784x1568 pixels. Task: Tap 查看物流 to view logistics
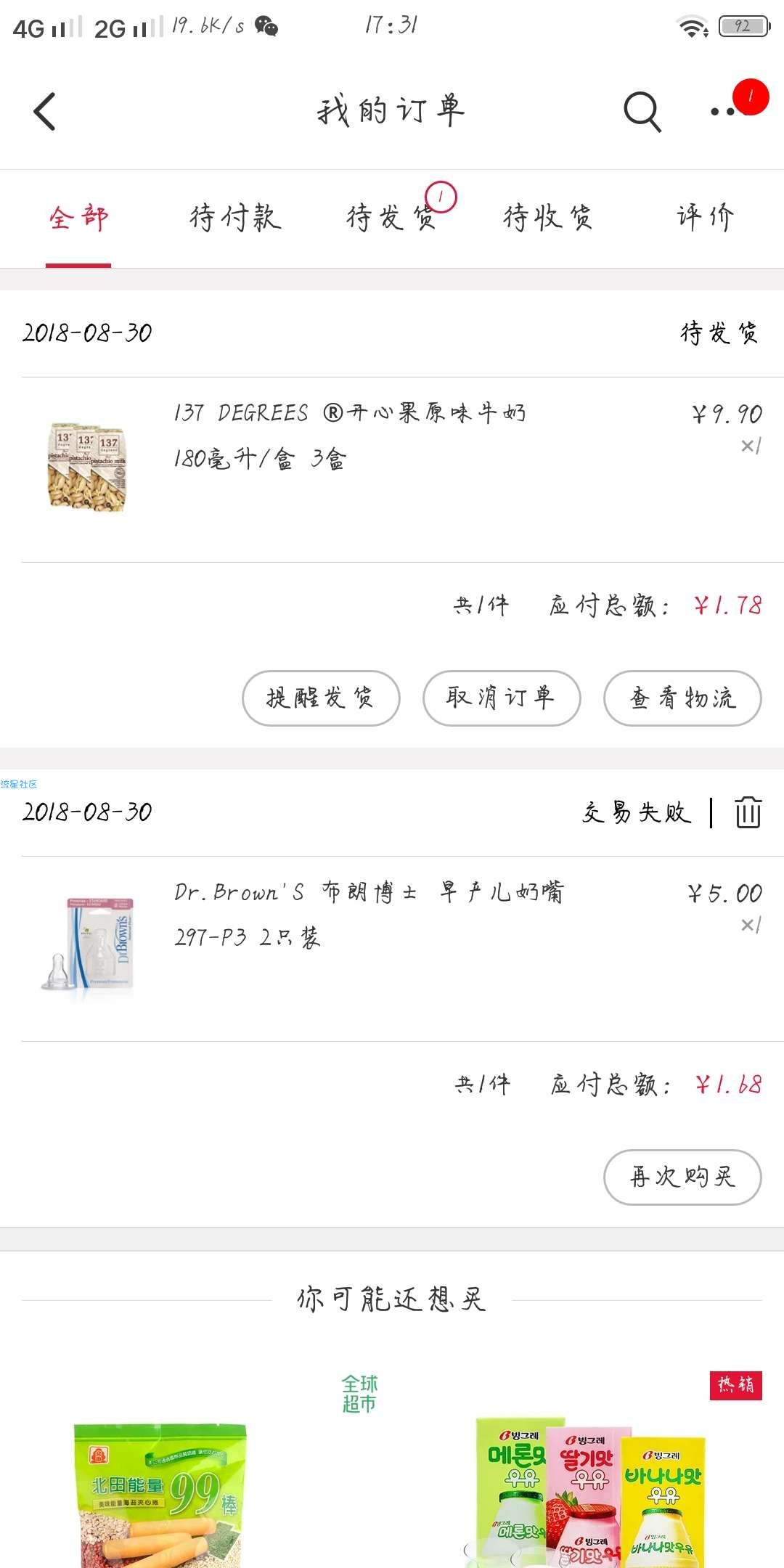pos(682,698)
